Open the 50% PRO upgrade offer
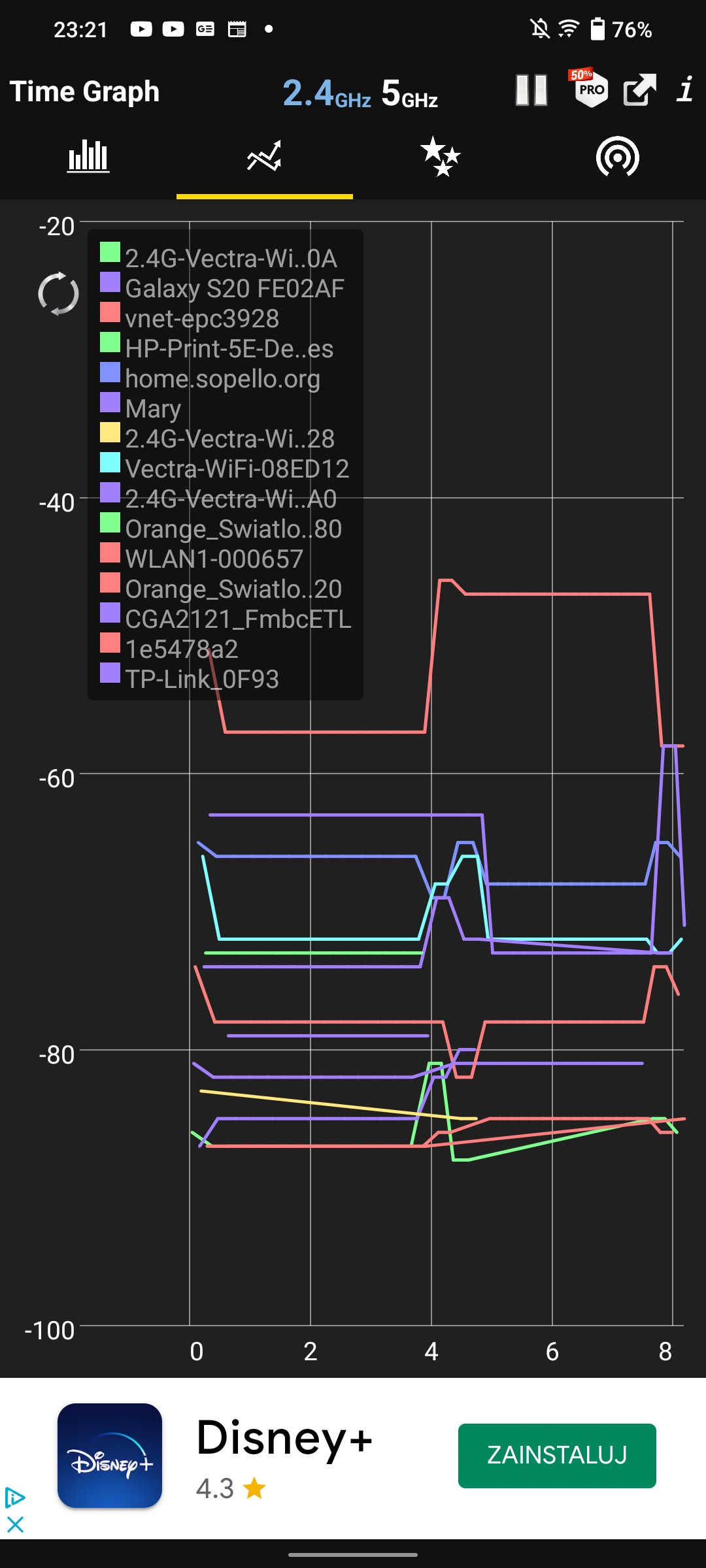The height and width of the screenshot is (1568, 706). pos(590,88)
